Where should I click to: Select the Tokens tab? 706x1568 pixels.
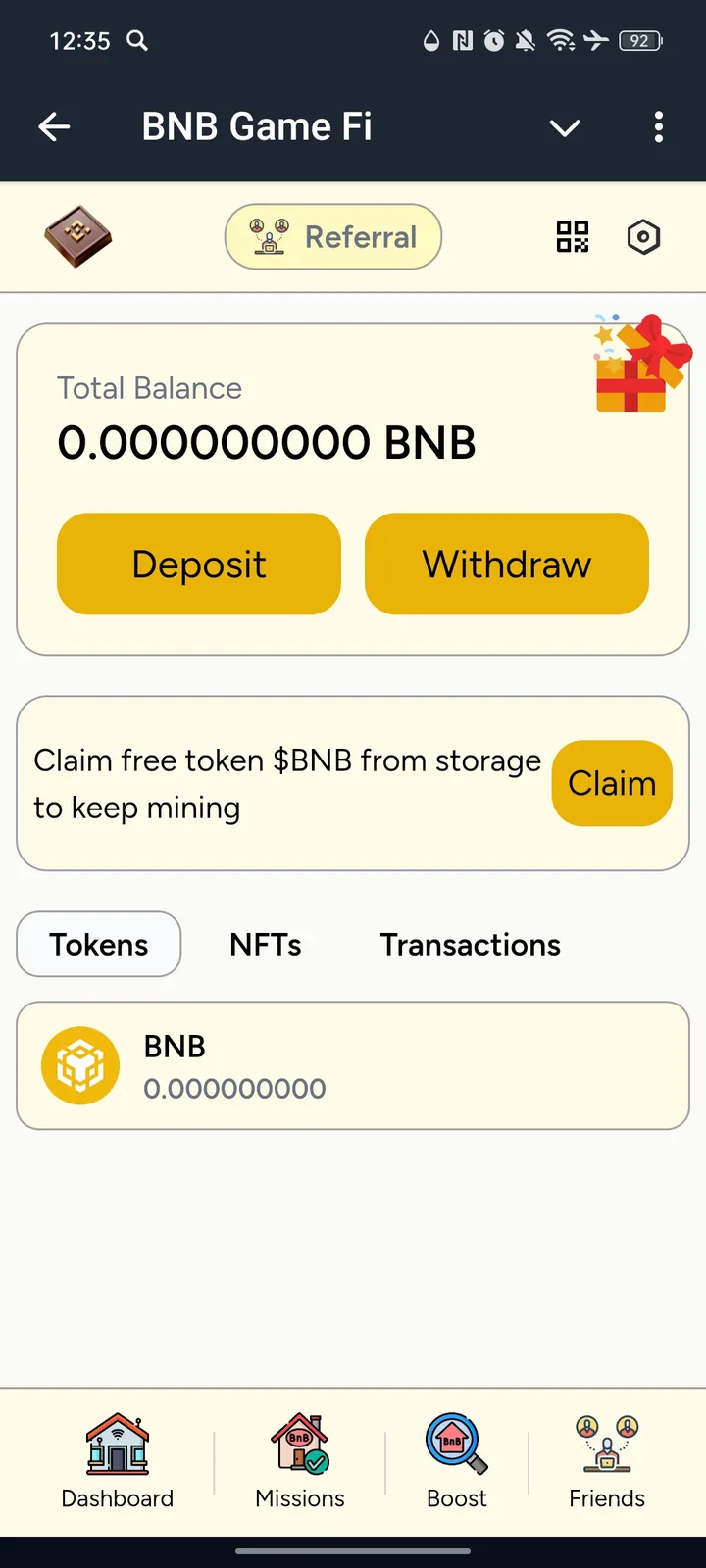point(98,944)
